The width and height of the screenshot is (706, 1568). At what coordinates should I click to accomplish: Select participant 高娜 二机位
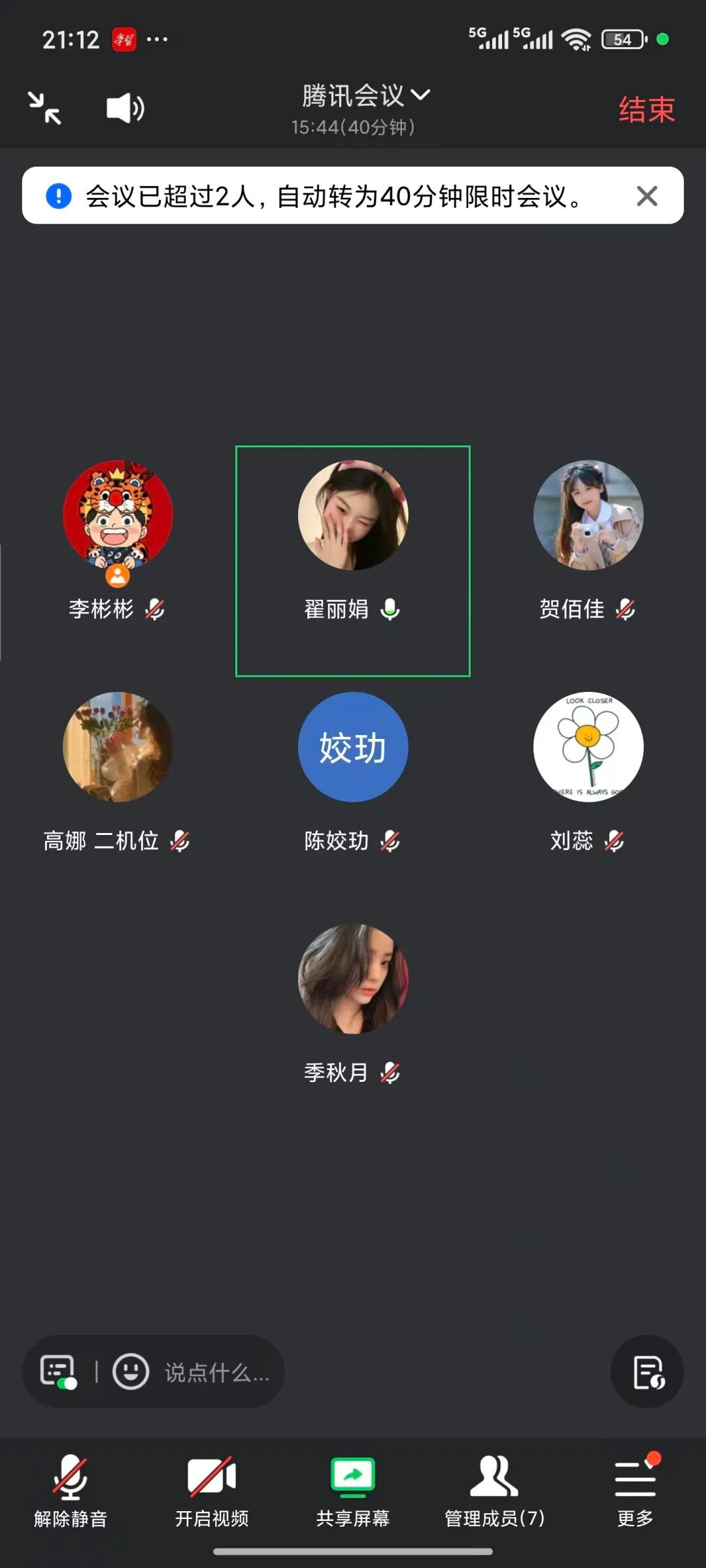click(118, 747)
